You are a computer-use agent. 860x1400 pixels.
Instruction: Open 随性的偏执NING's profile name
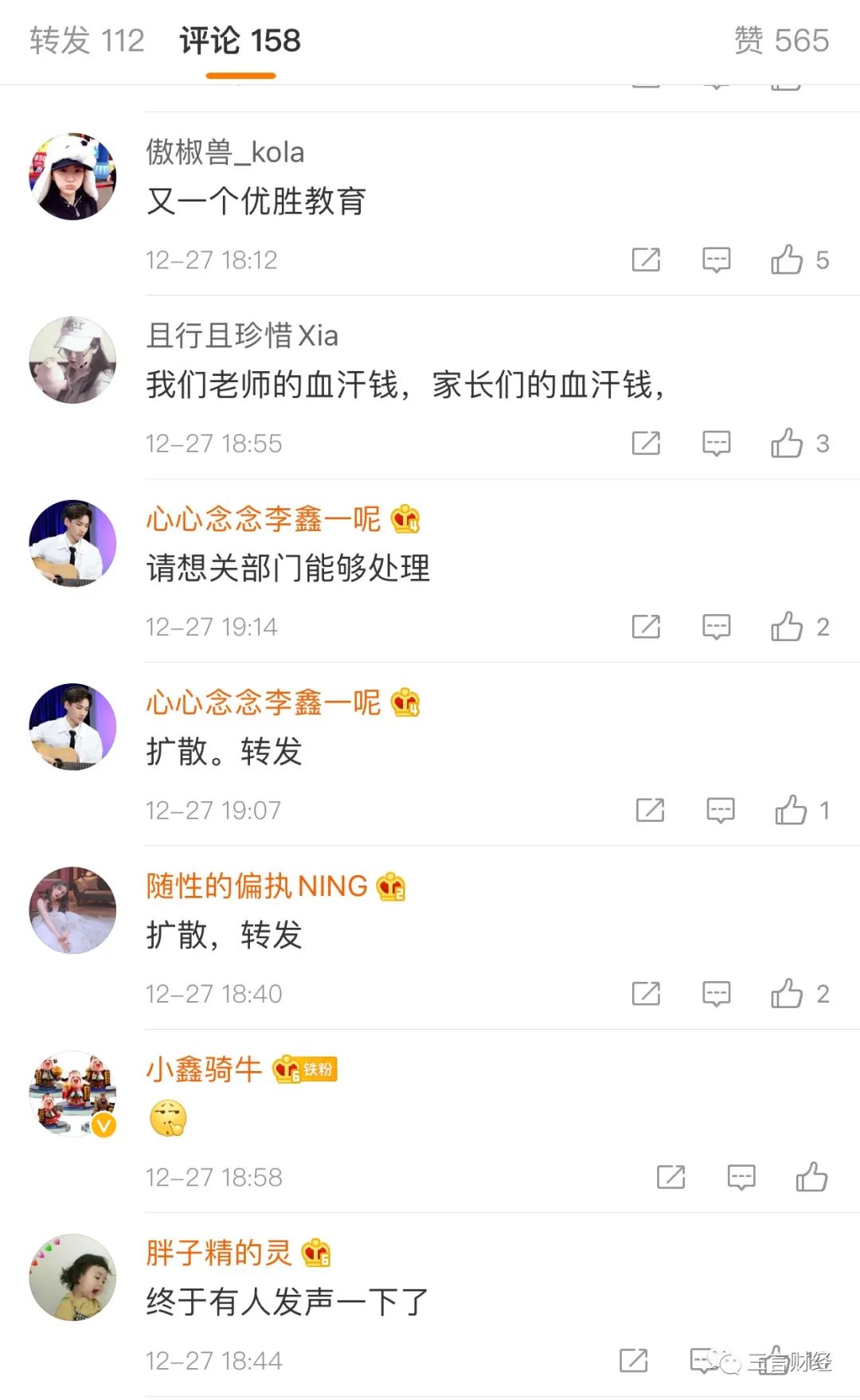(256, 886)
